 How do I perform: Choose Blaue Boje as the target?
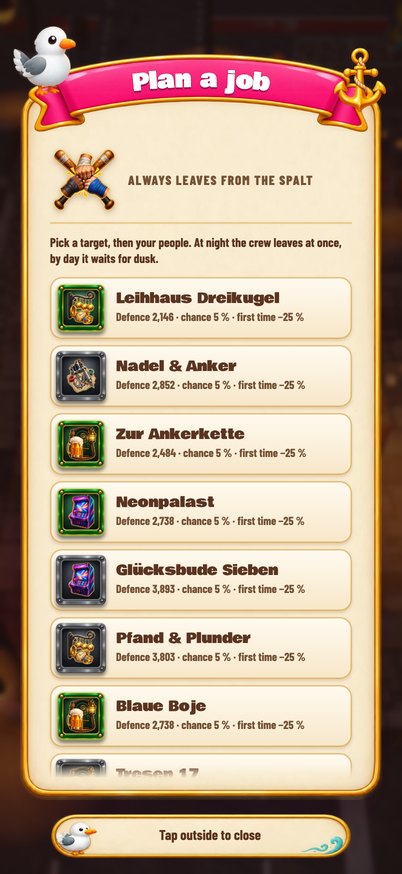201,716
